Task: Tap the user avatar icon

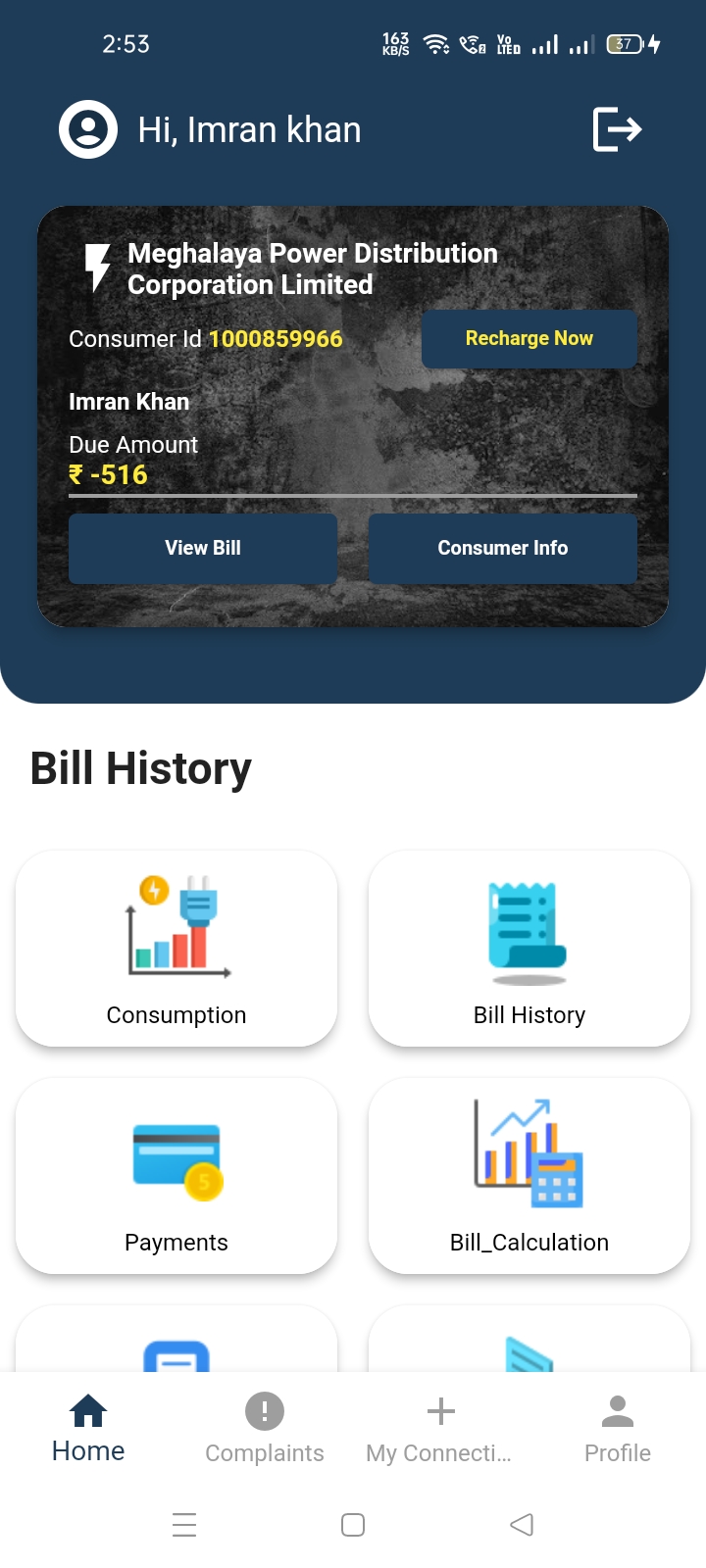Action: click(88, 129)
